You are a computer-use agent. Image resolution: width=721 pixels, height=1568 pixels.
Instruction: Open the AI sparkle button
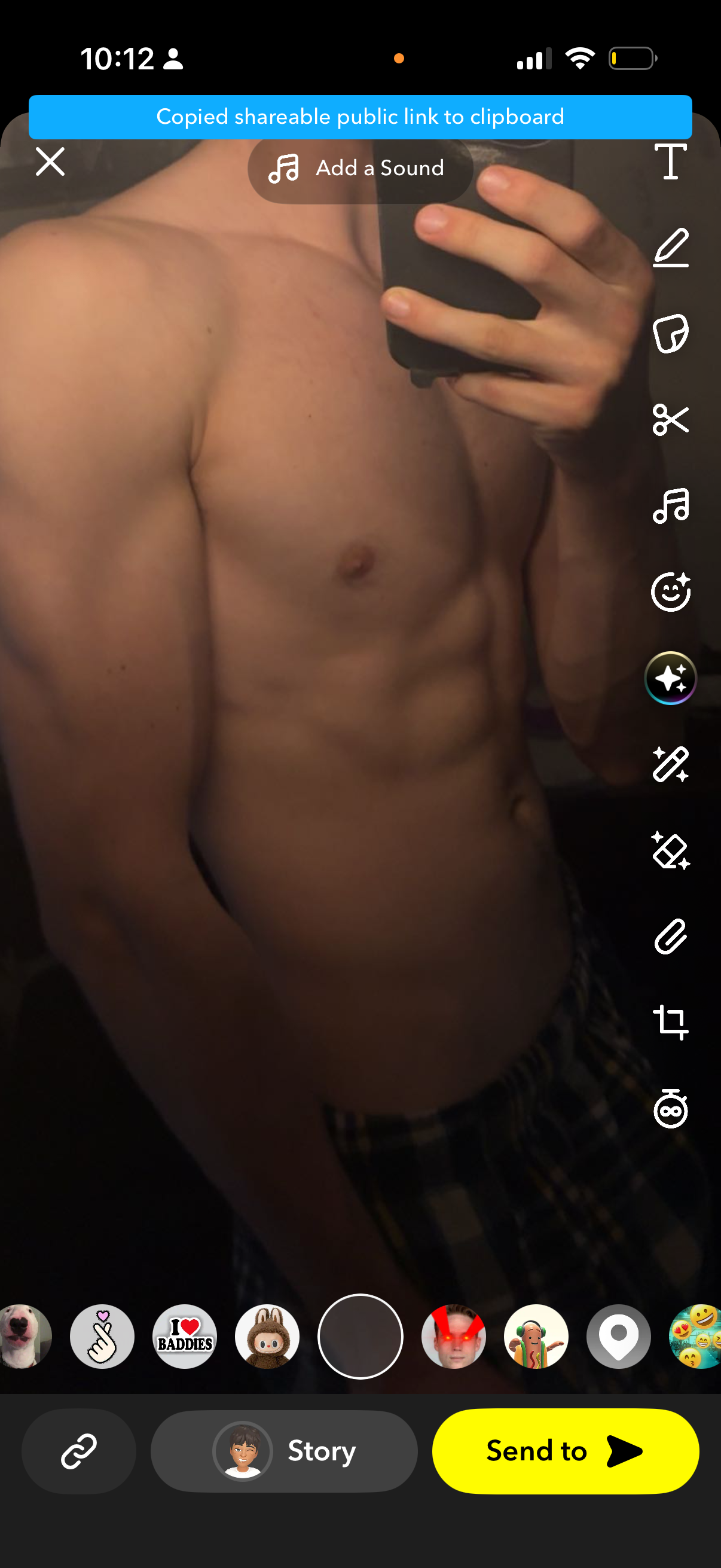671,678
